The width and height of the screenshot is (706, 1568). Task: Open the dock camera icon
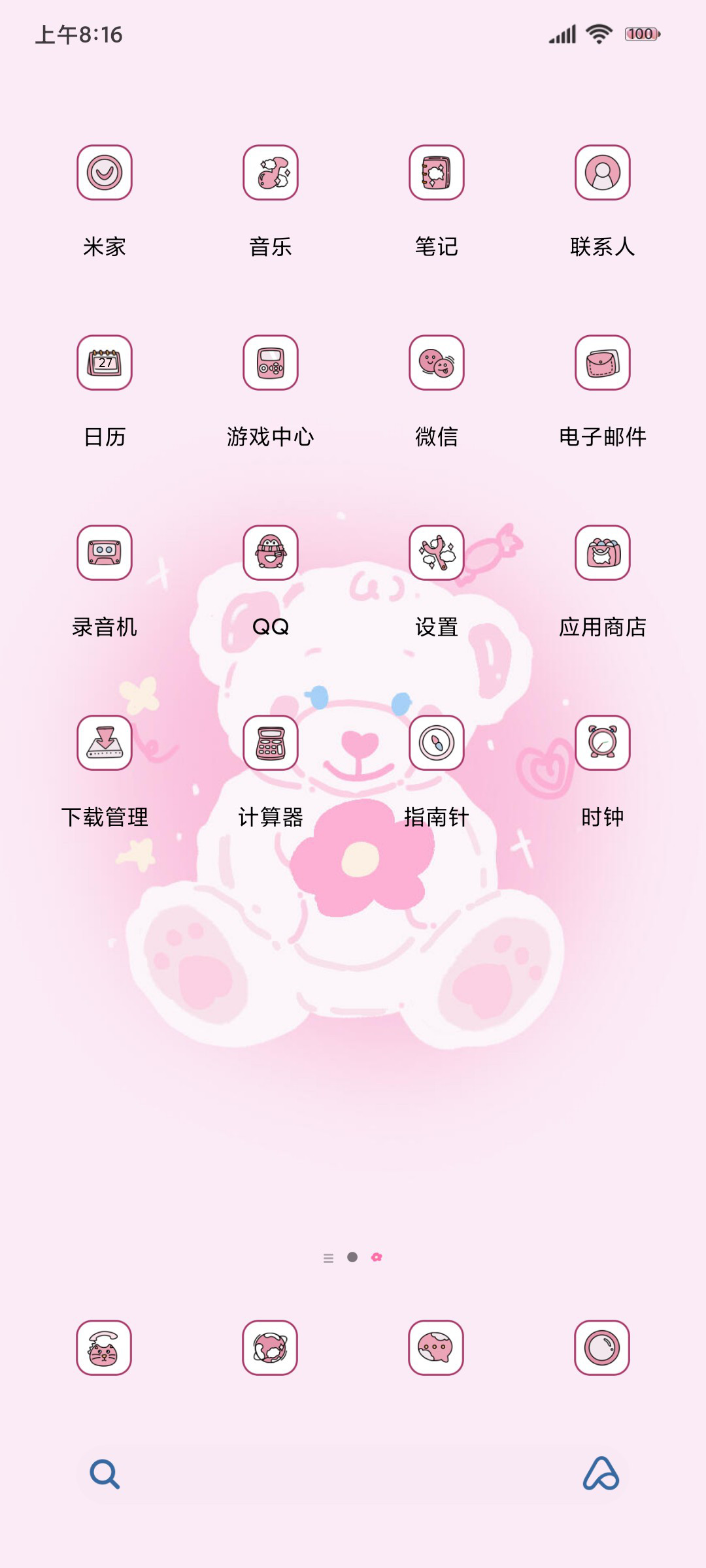(602, 1348)
